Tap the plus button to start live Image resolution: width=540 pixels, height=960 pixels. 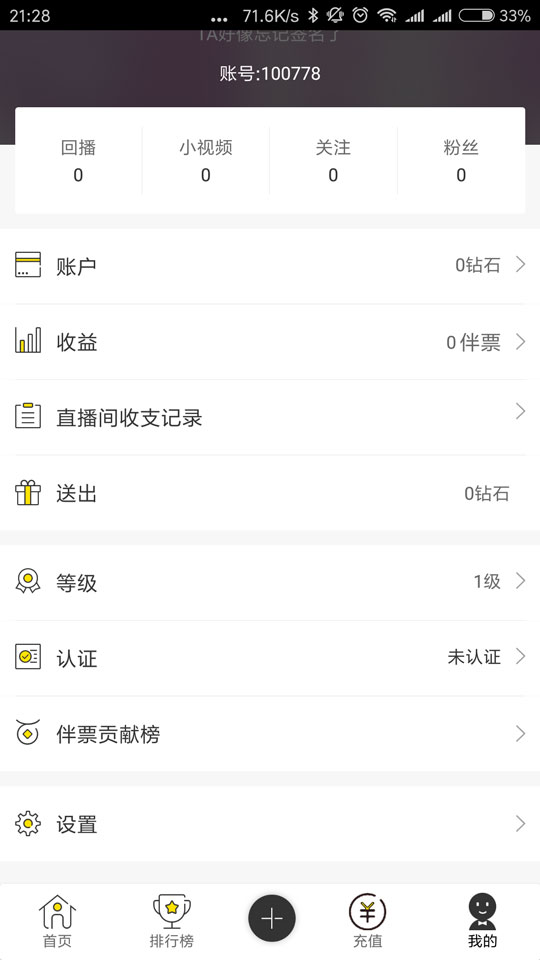[272, 918]
